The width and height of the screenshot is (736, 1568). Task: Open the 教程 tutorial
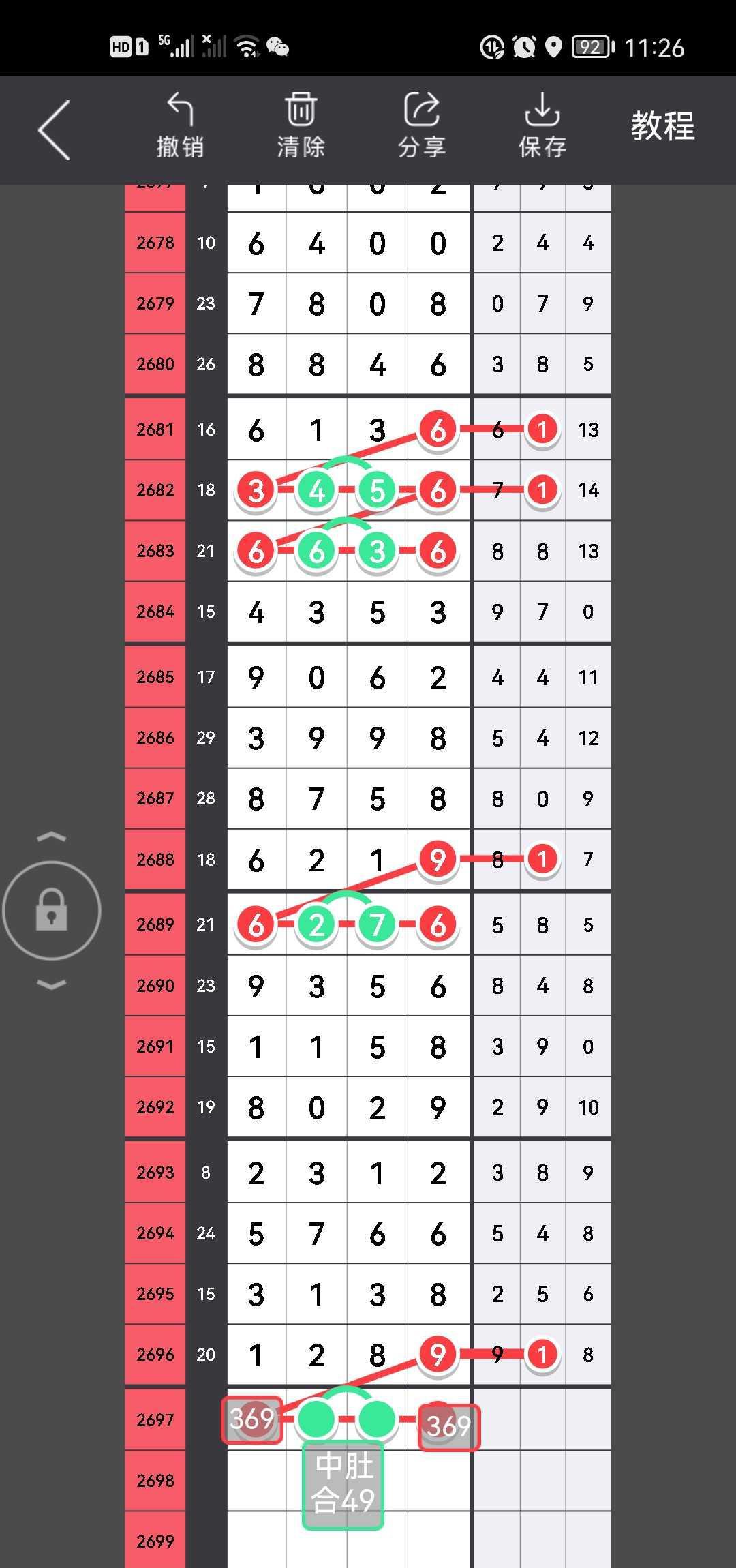coord(662,127)
